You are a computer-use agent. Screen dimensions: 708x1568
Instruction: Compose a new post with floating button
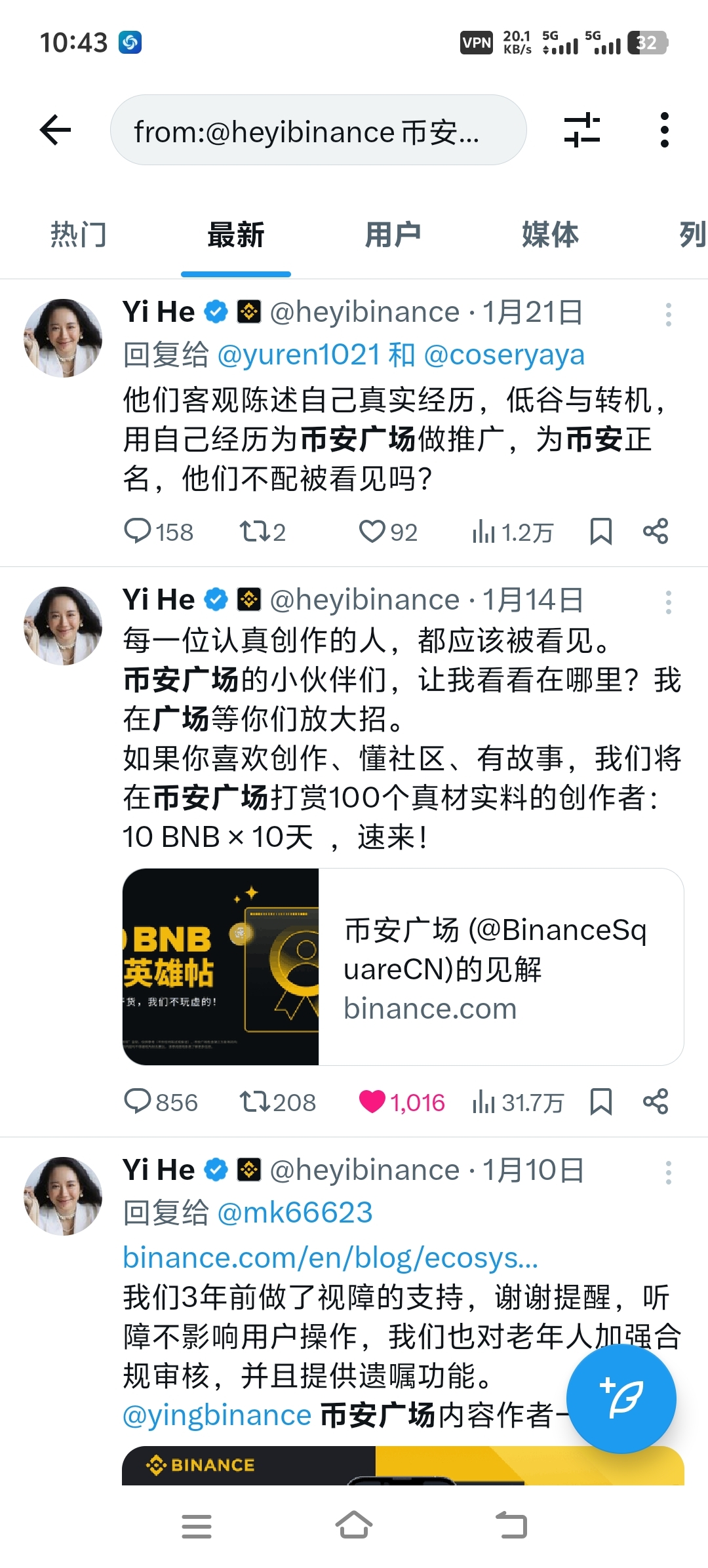click(620, 1398)
